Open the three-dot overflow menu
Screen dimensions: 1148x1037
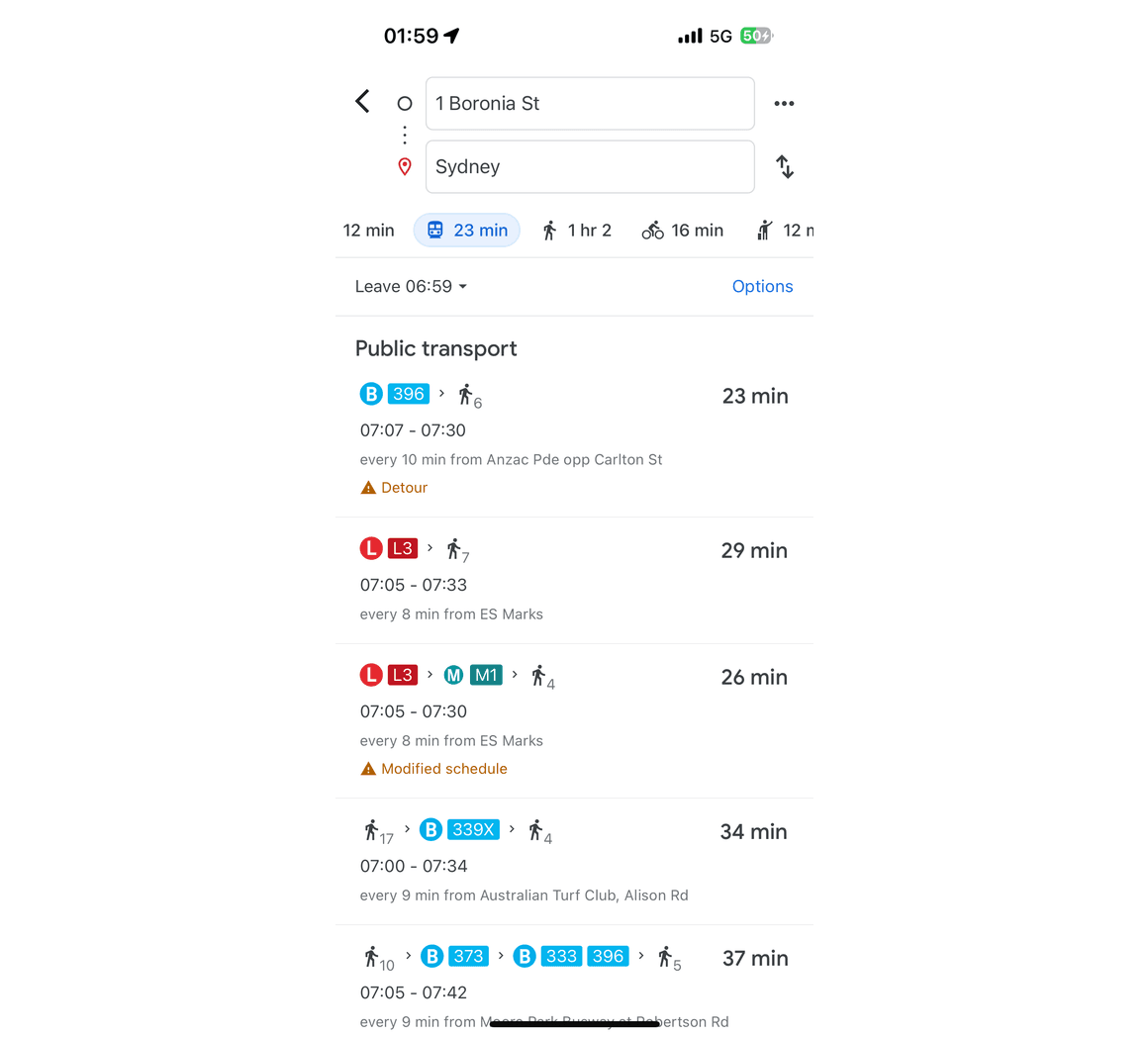[x=784, y=103]
